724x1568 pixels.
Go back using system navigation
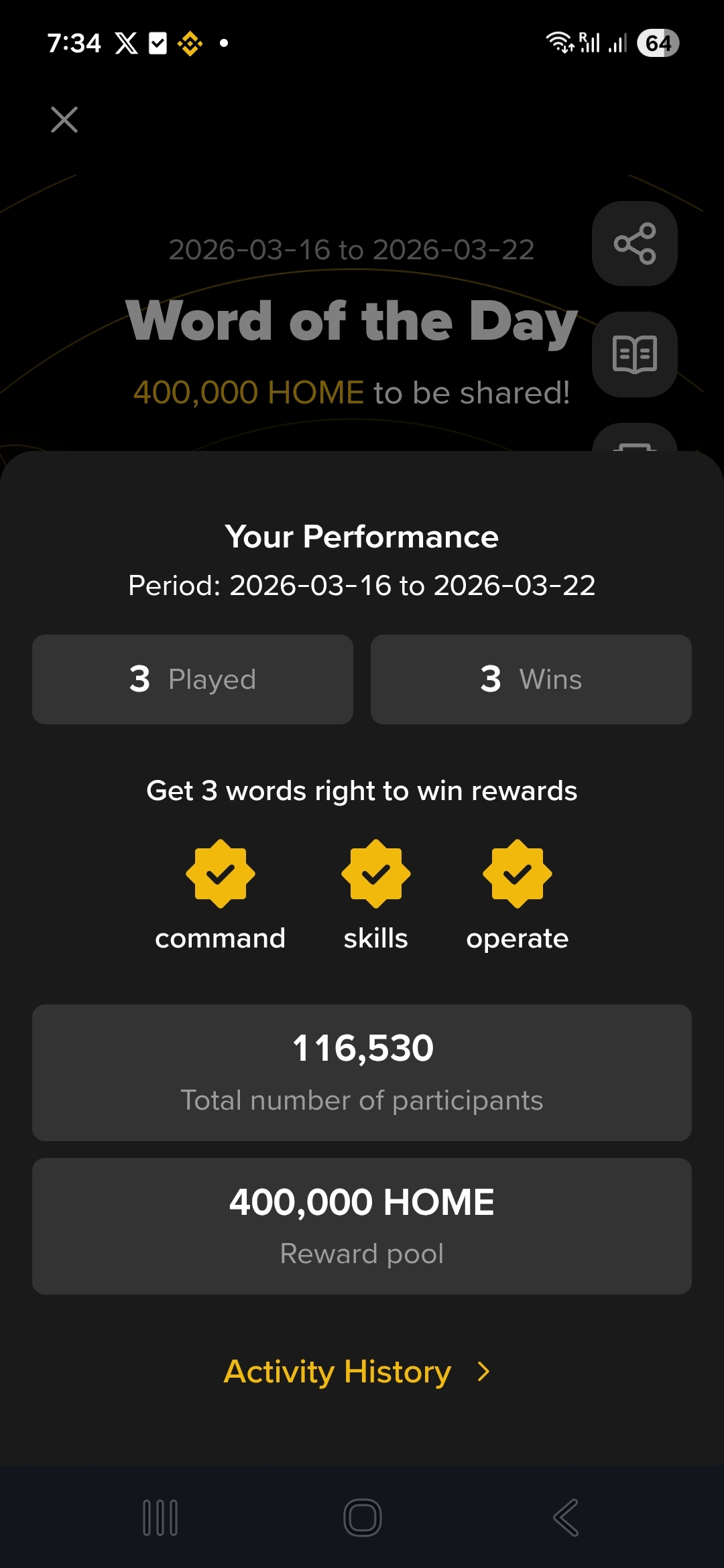pos(565,1518)
